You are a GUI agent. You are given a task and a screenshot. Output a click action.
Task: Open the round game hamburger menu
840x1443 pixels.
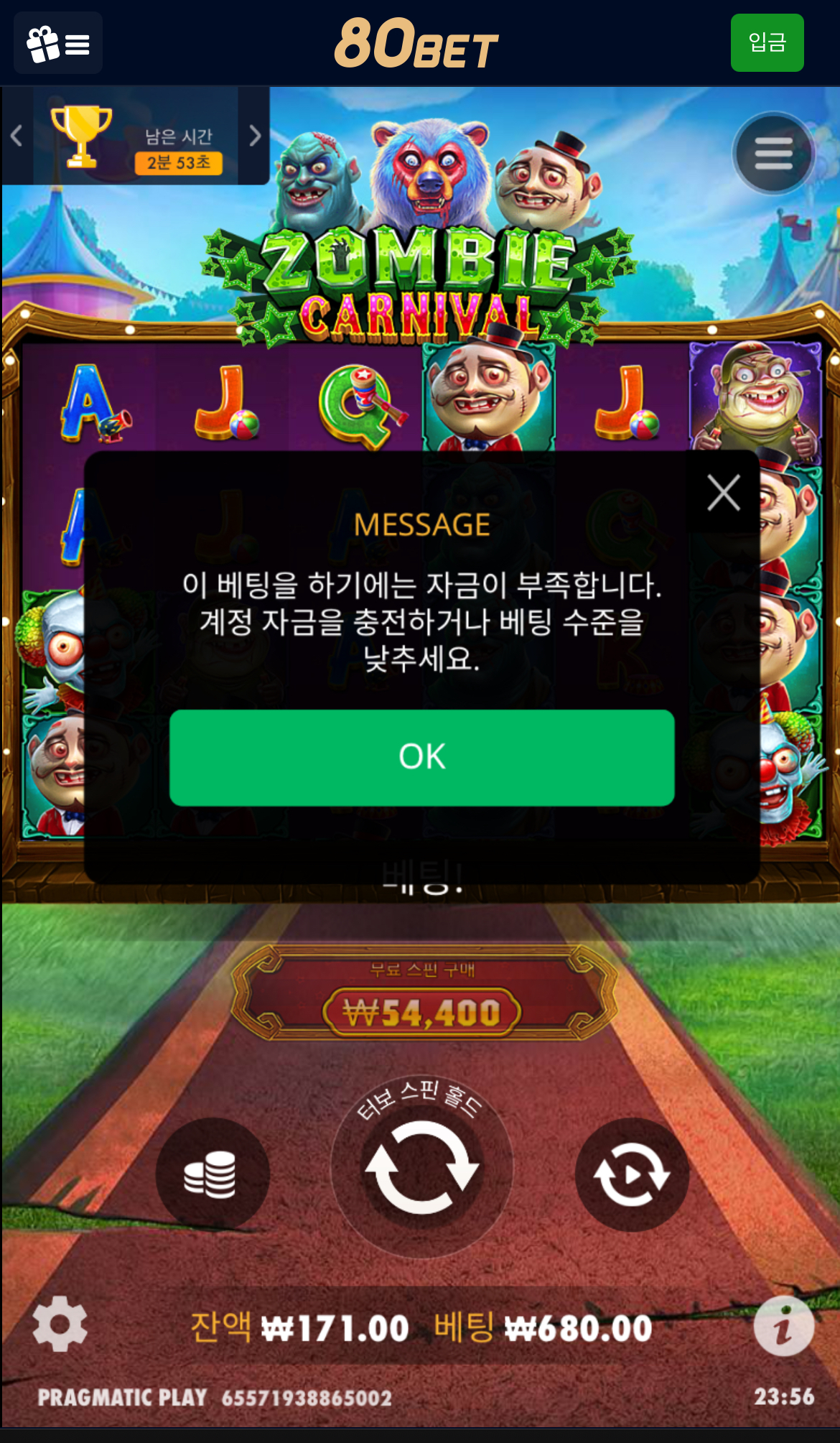click(x=773, y=153)
